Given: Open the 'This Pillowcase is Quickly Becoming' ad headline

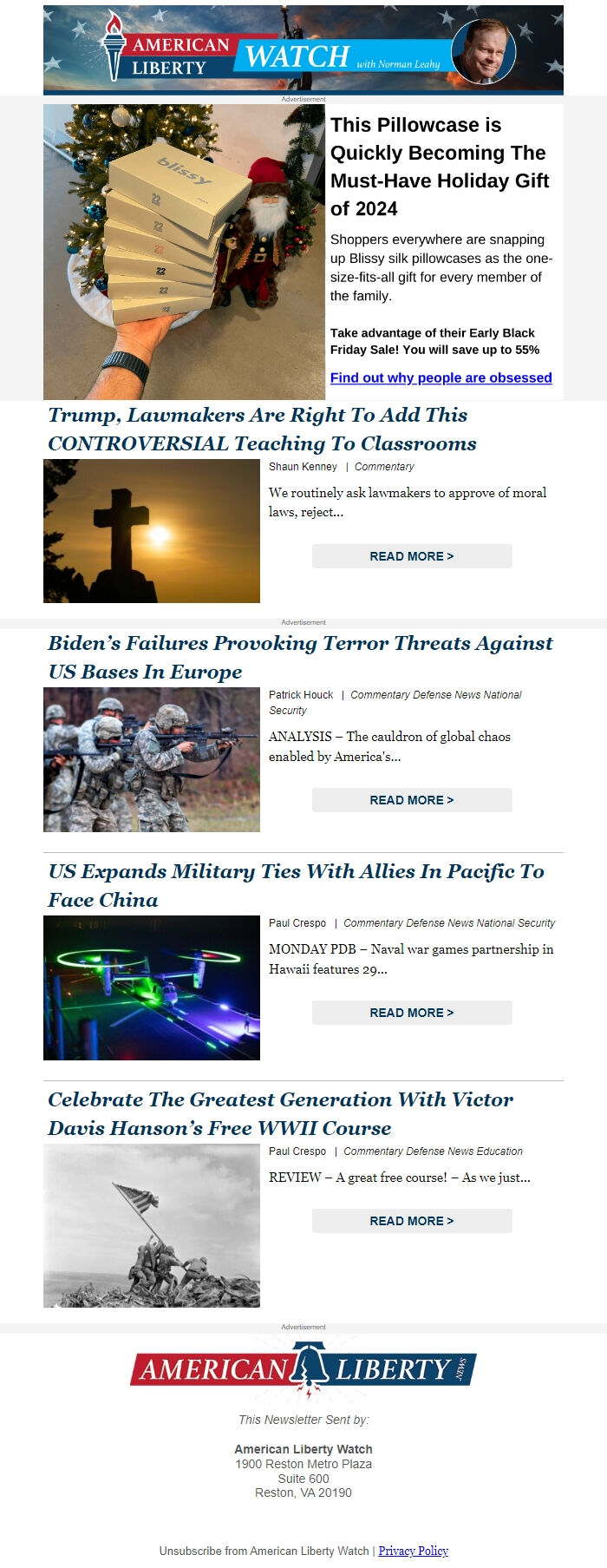Looking at the screenshot, I should 440,167.
